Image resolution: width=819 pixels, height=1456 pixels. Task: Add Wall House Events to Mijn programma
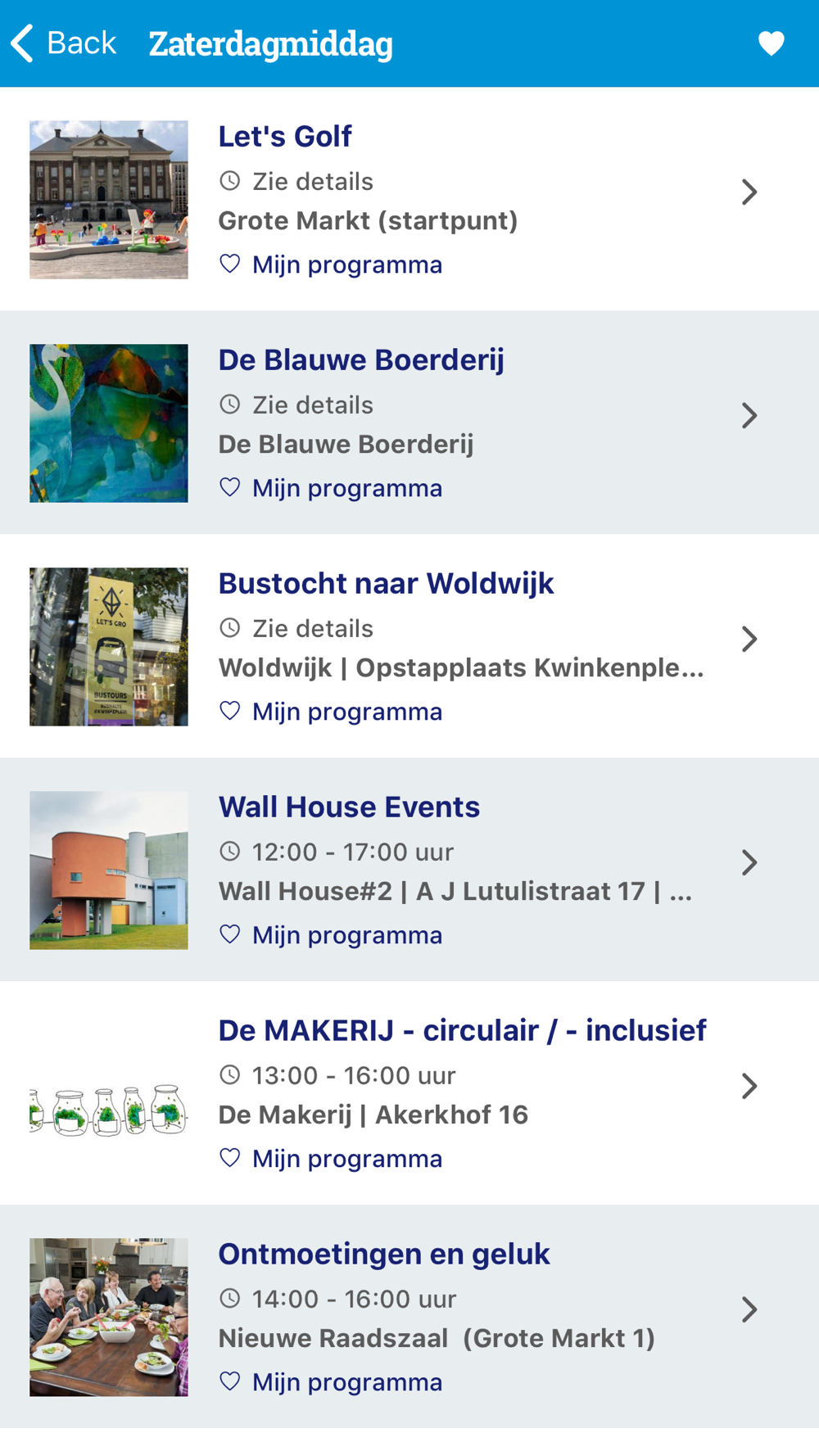pyautogui.click(x=331, y=935)
